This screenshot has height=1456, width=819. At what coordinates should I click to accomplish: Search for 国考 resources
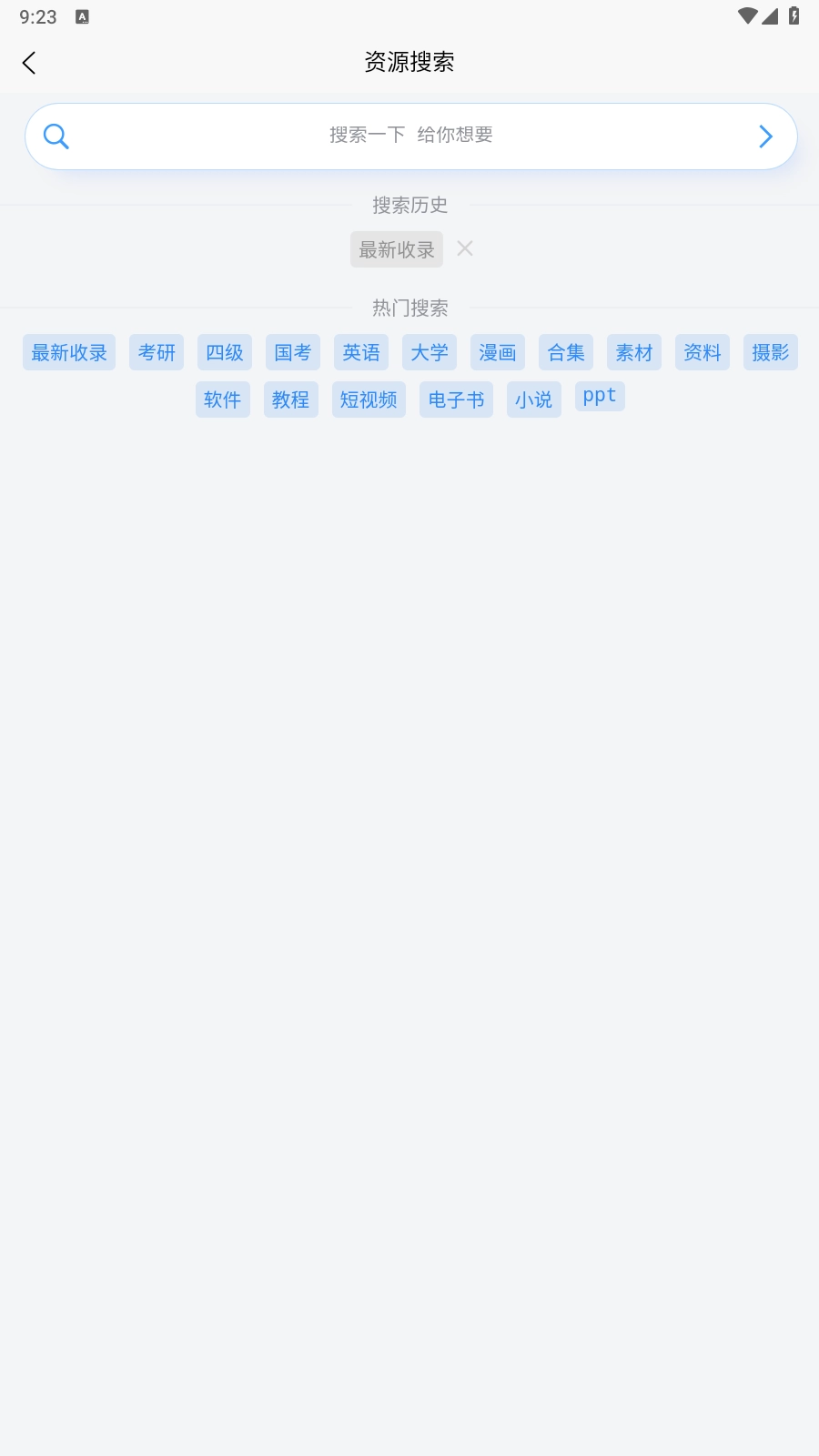tap(292, 352)
